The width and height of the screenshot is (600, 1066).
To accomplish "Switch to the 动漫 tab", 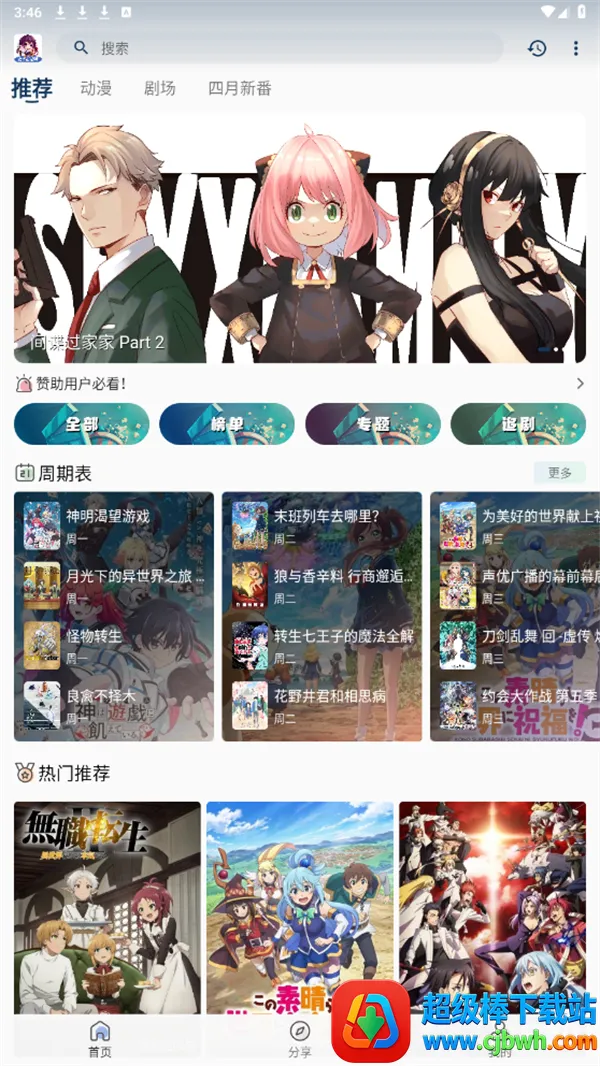I will pyautogui.click(x=96, y=88).
